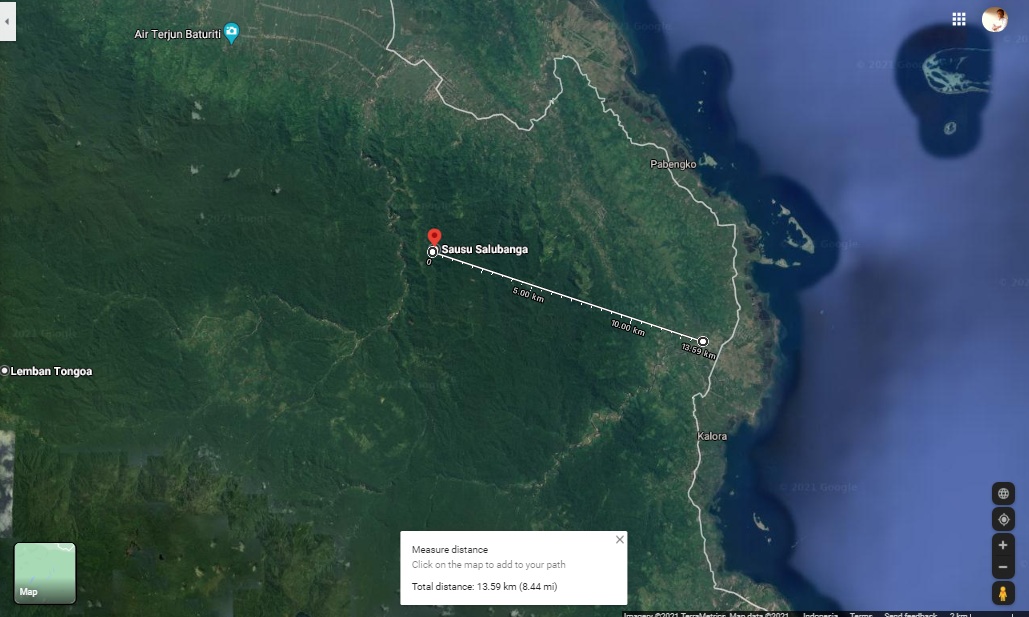Open the Google account profile picture

click(x=994, y=19)
